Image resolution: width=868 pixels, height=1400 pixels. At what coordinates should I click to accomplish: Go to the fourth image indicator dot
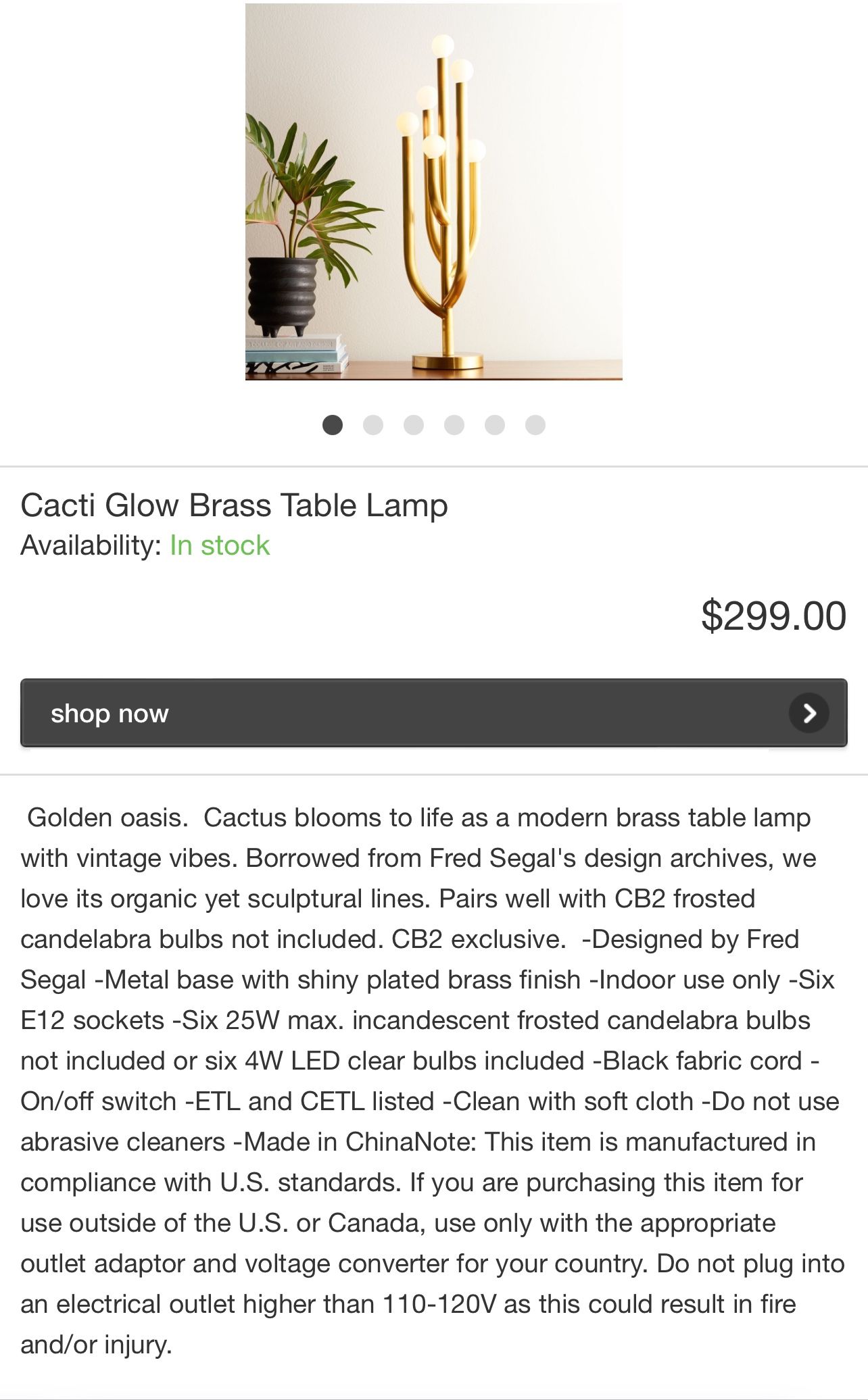(454, 425)
